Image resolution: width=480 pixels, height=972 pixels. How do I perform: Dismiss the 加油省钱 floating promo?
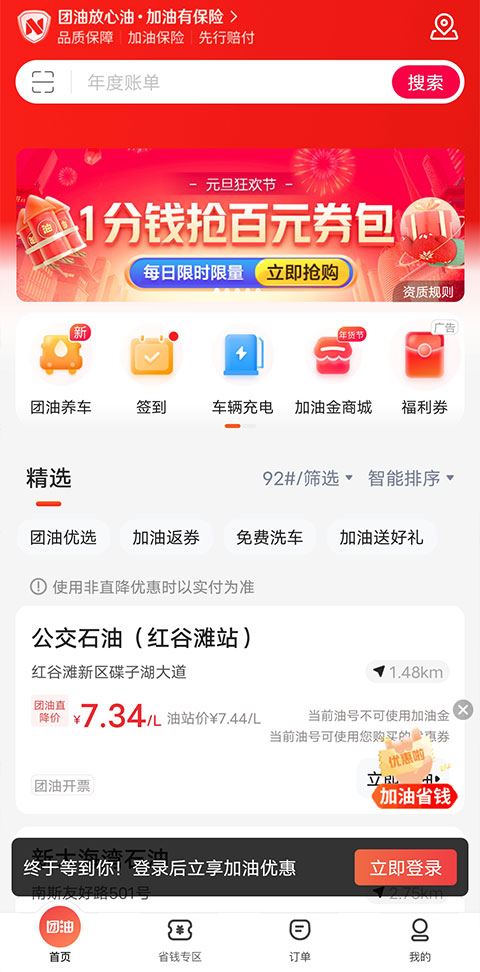(x=463, y=710)
